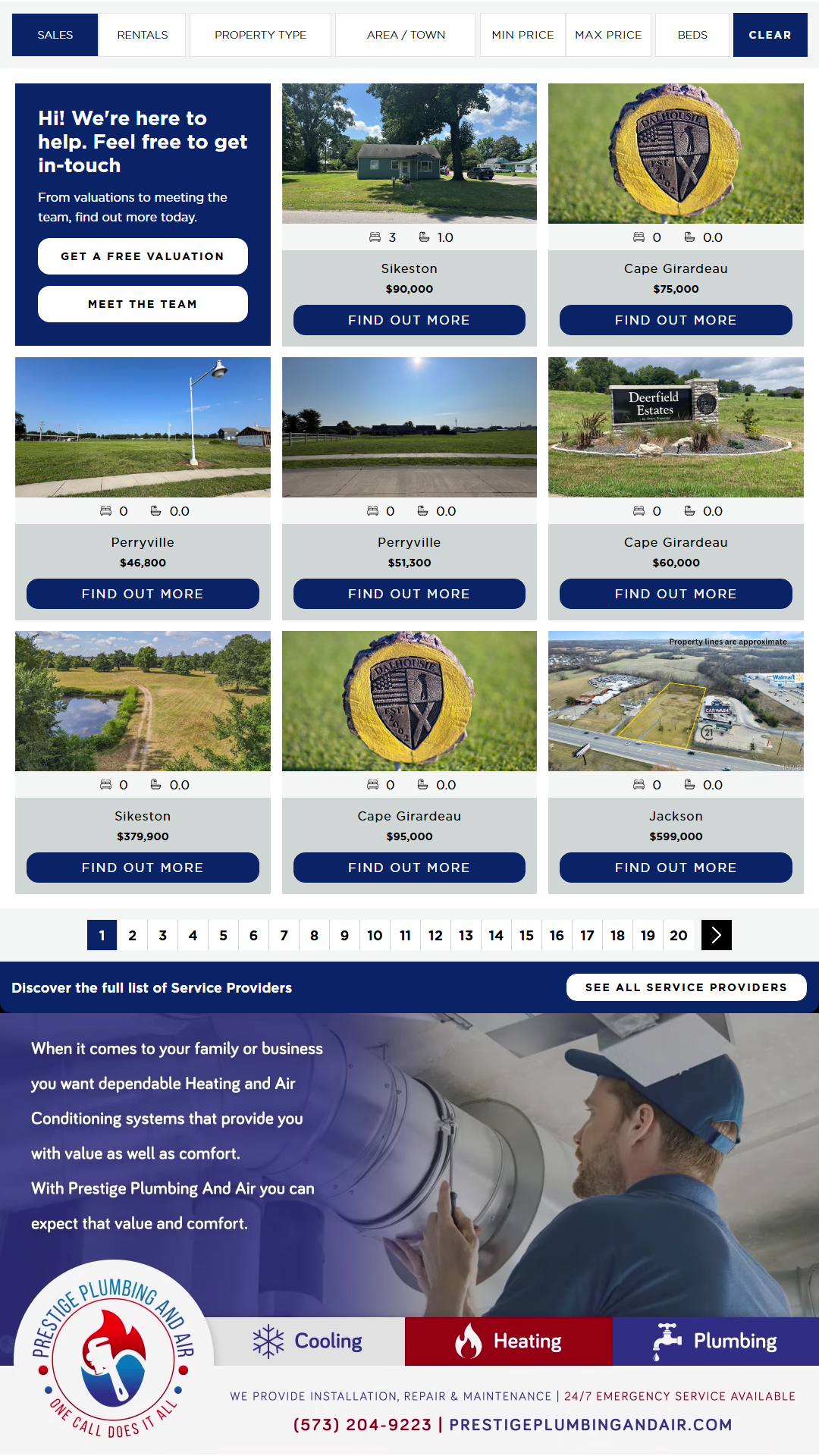Find out more about $51,300 Perryville listing
Viewport: 819px width, 1456px height.
click(x=409, y=594)
